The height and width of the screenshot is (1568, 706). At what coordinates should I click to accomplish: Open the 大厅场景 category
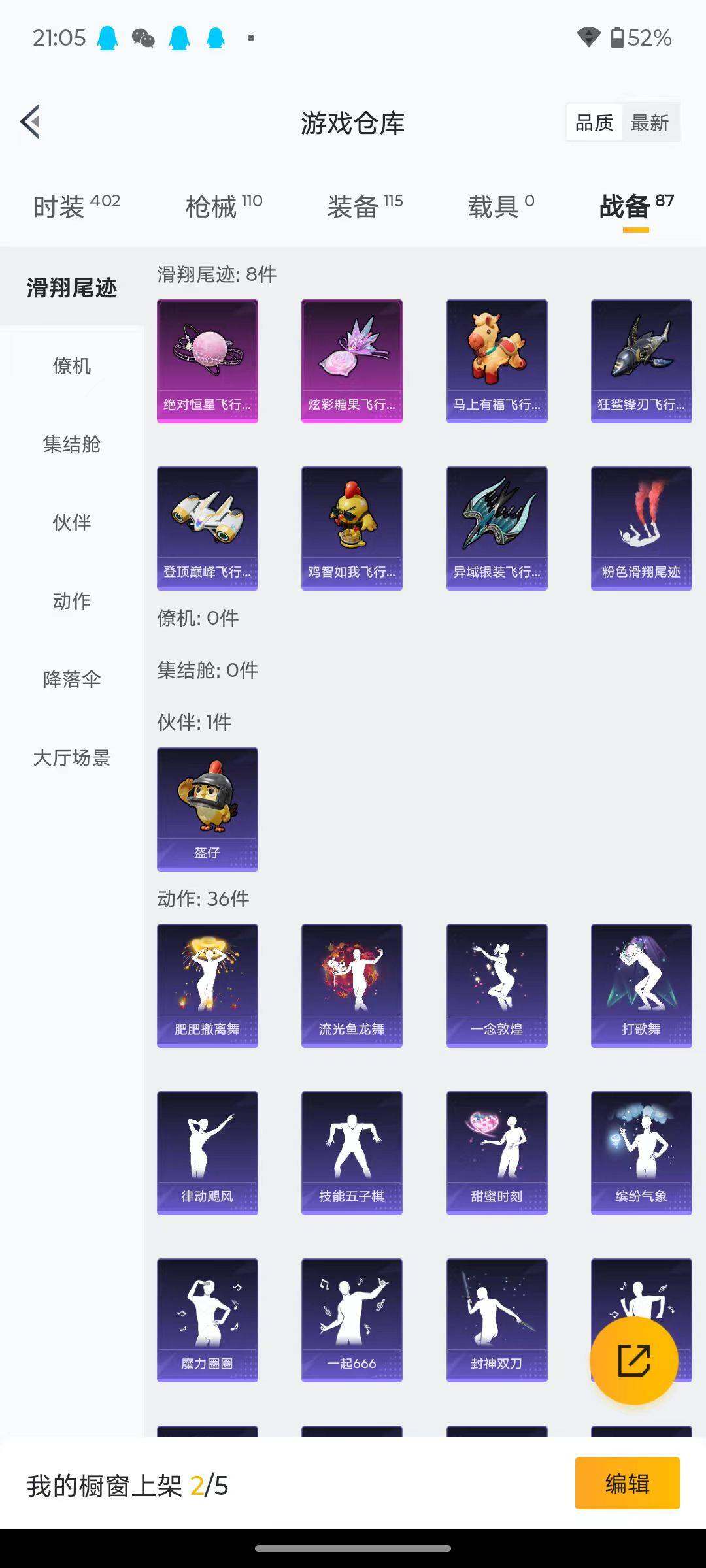pos(71,759)
